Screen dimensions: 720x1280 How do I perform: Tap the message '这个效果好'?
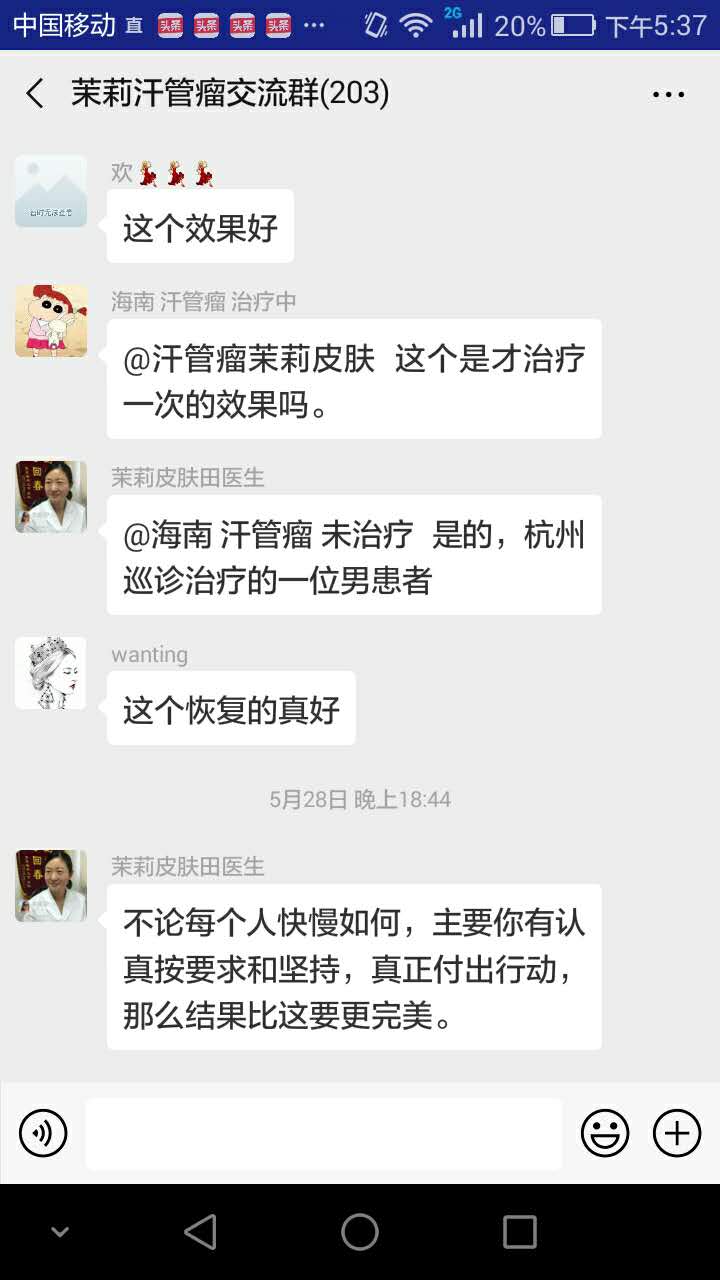point(199,226)
